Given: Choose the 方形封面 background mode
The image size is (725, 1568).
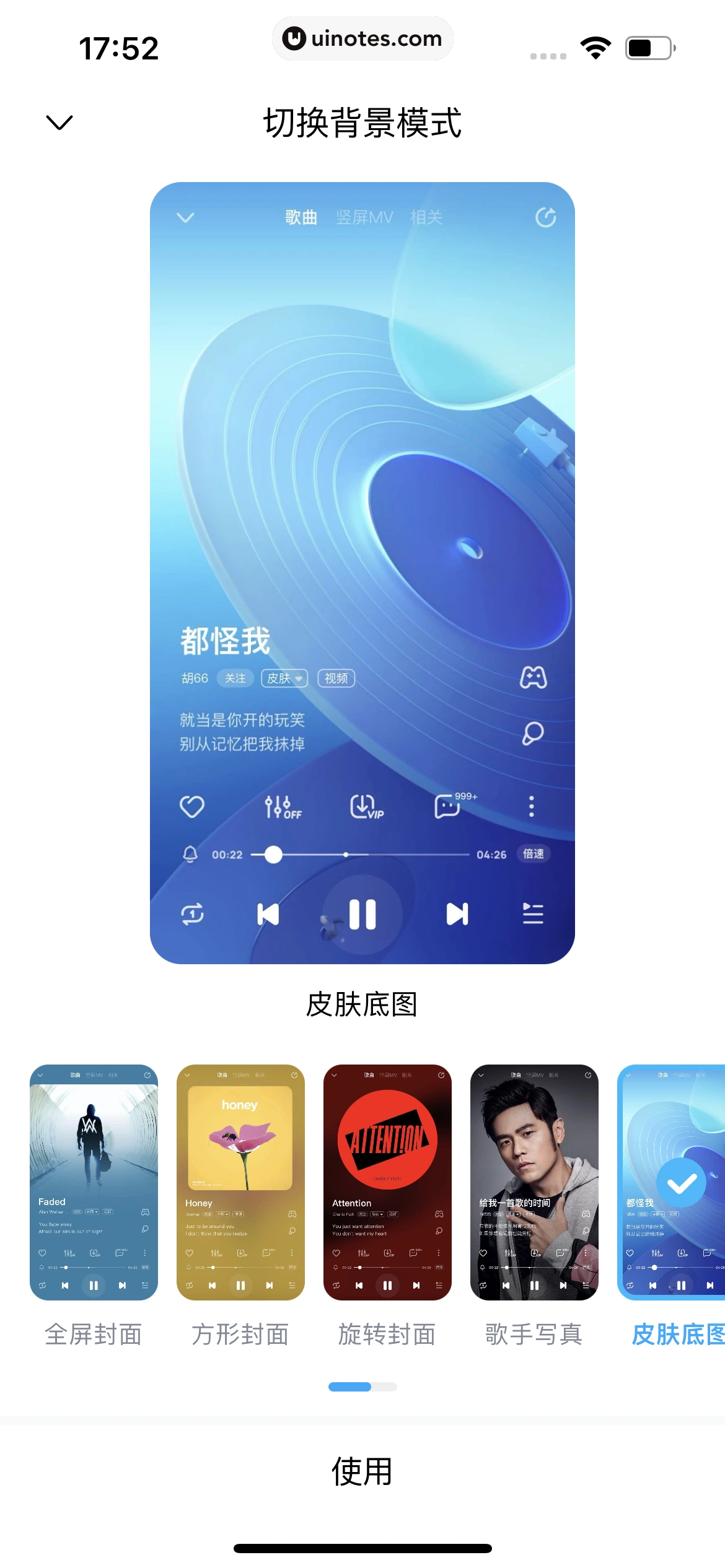Looking at the screenshot, I should pos(240,1182).
